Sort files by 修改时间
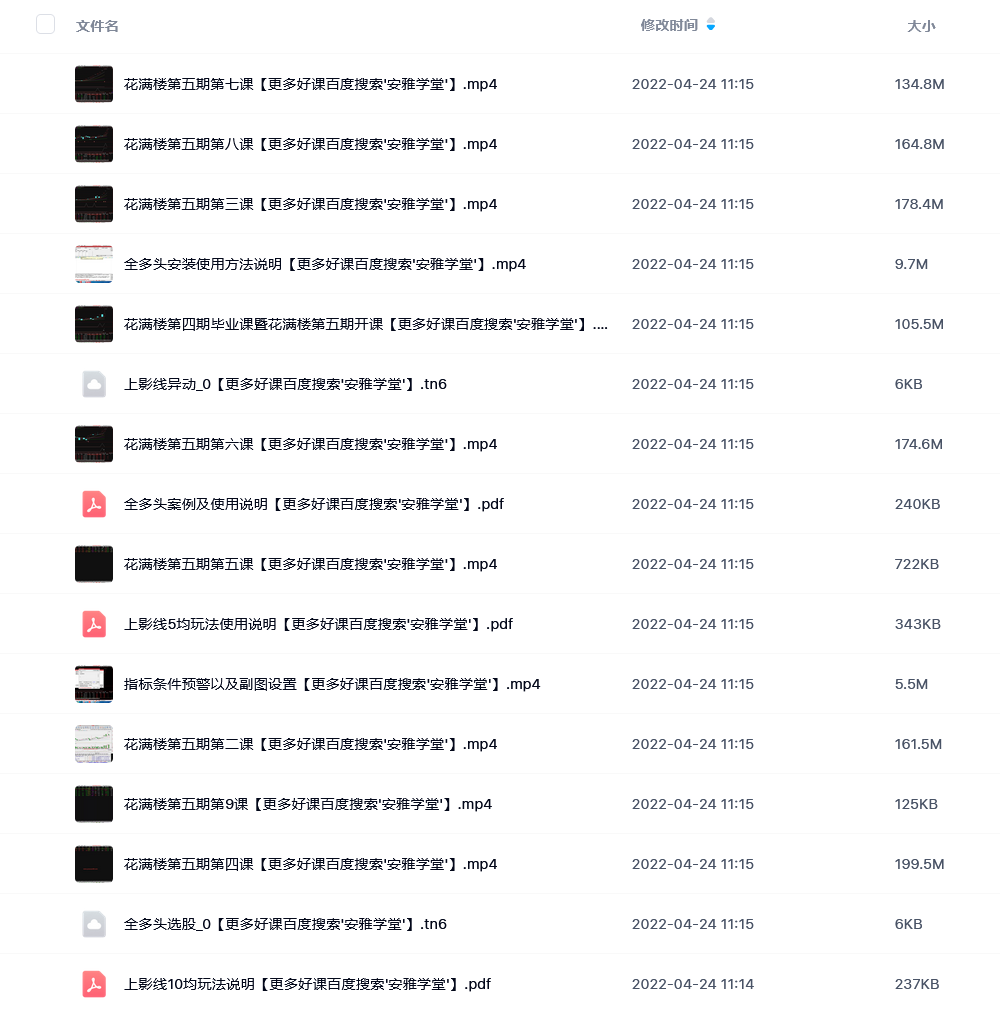The height and width of the screenshot is (1010, 1000). coord(669,25)
